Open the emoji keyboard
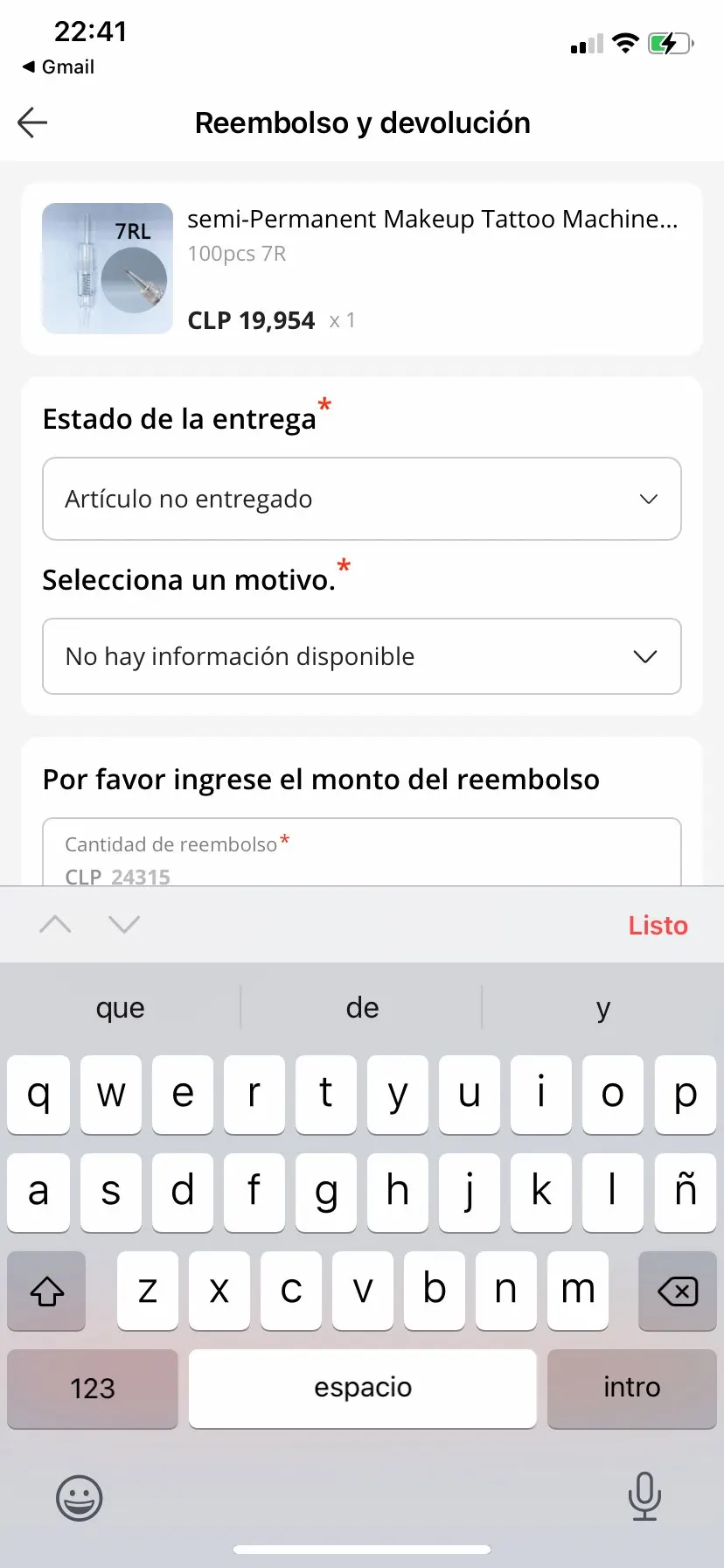 tap(80, 1498)
